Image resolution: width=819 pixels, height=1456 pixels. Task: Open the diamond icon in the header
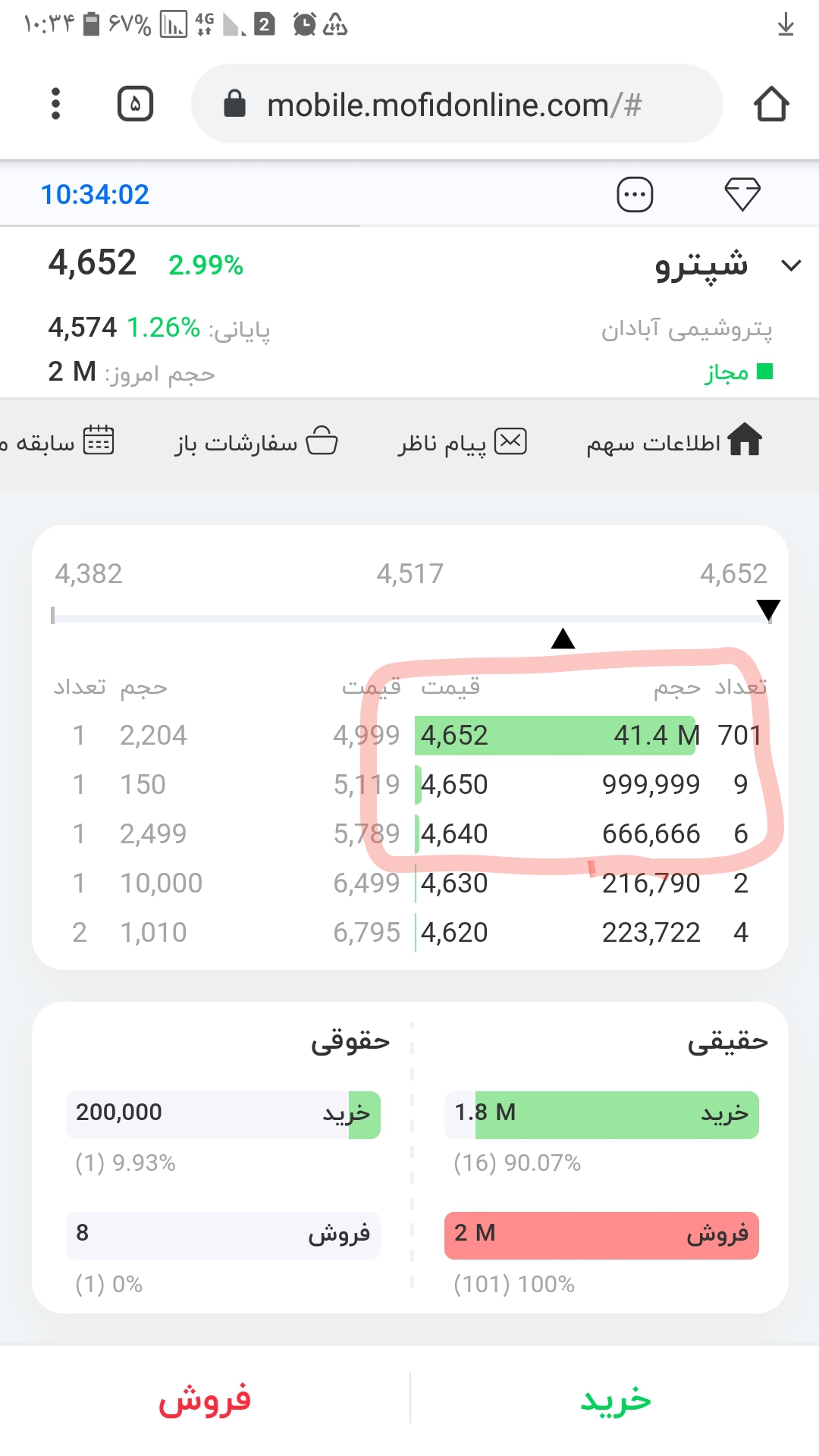(x=742, y=194)
